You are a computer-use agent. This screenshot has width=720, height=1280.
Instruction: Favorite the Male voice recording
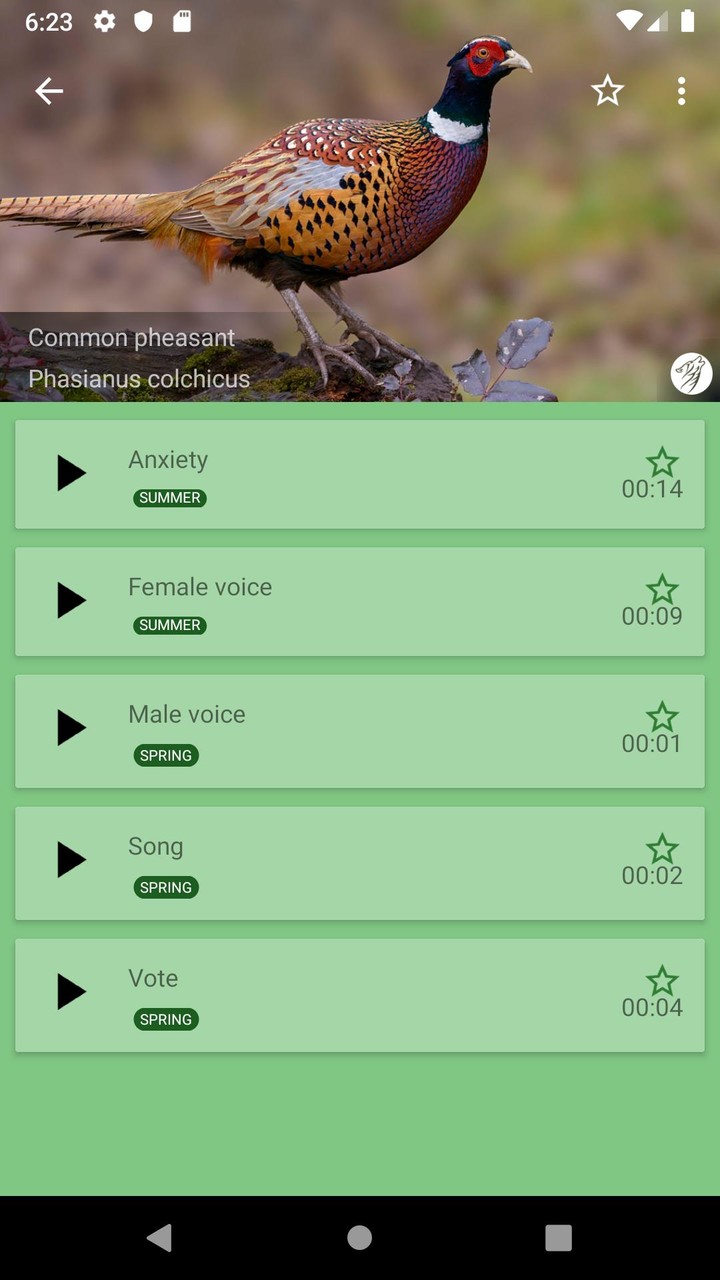pyautogui.click(x=662, y=717)
